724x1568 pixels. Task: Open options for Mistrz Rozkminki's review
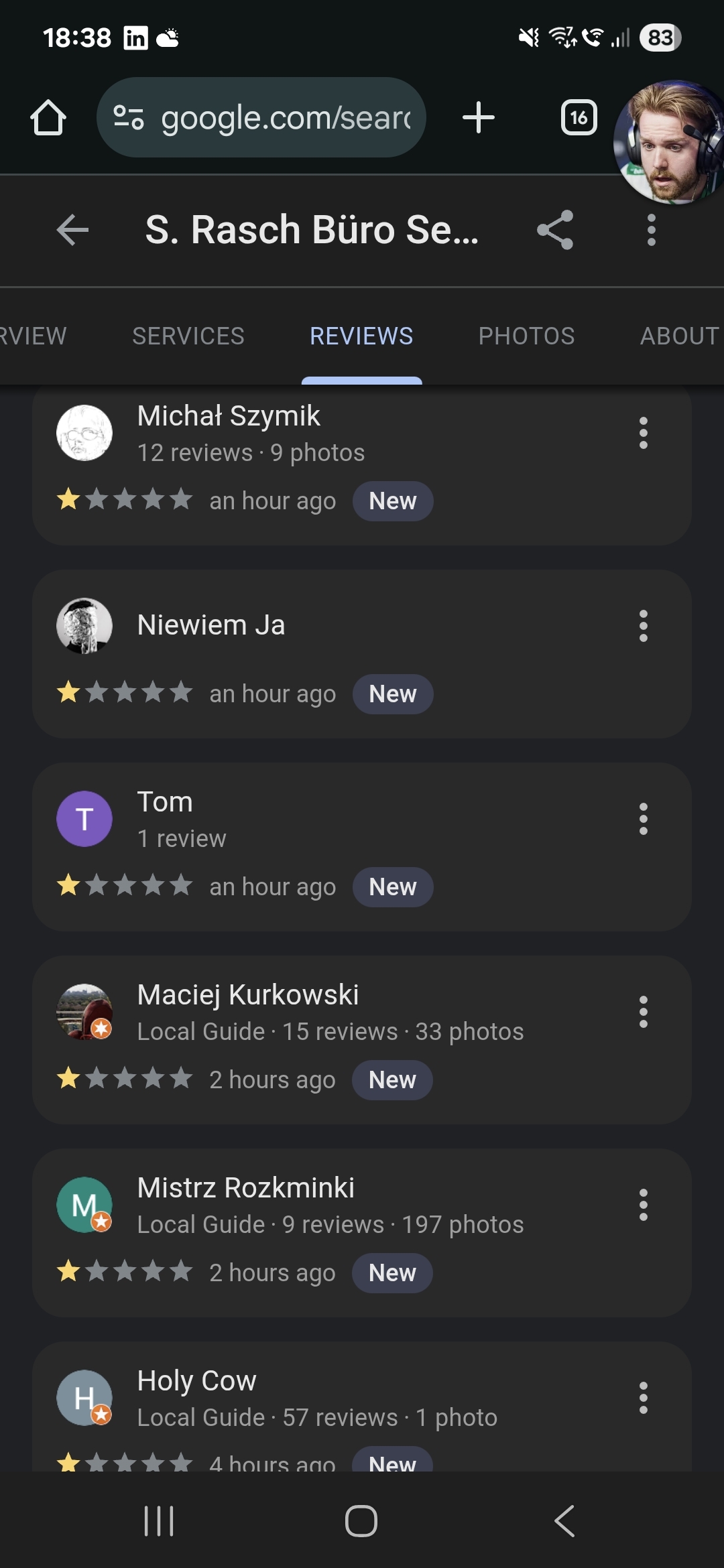[x=643, y=1205]
